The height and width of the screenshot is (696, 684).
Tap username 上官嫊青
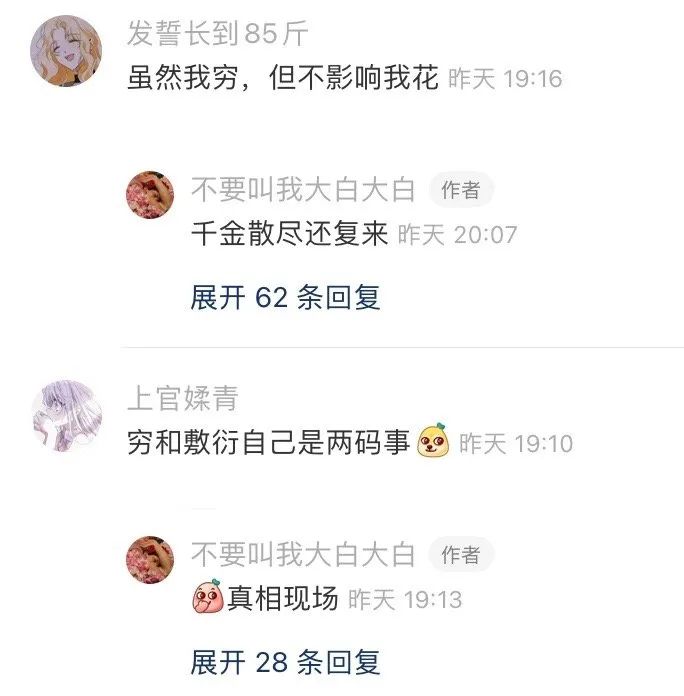pos(183,399)
